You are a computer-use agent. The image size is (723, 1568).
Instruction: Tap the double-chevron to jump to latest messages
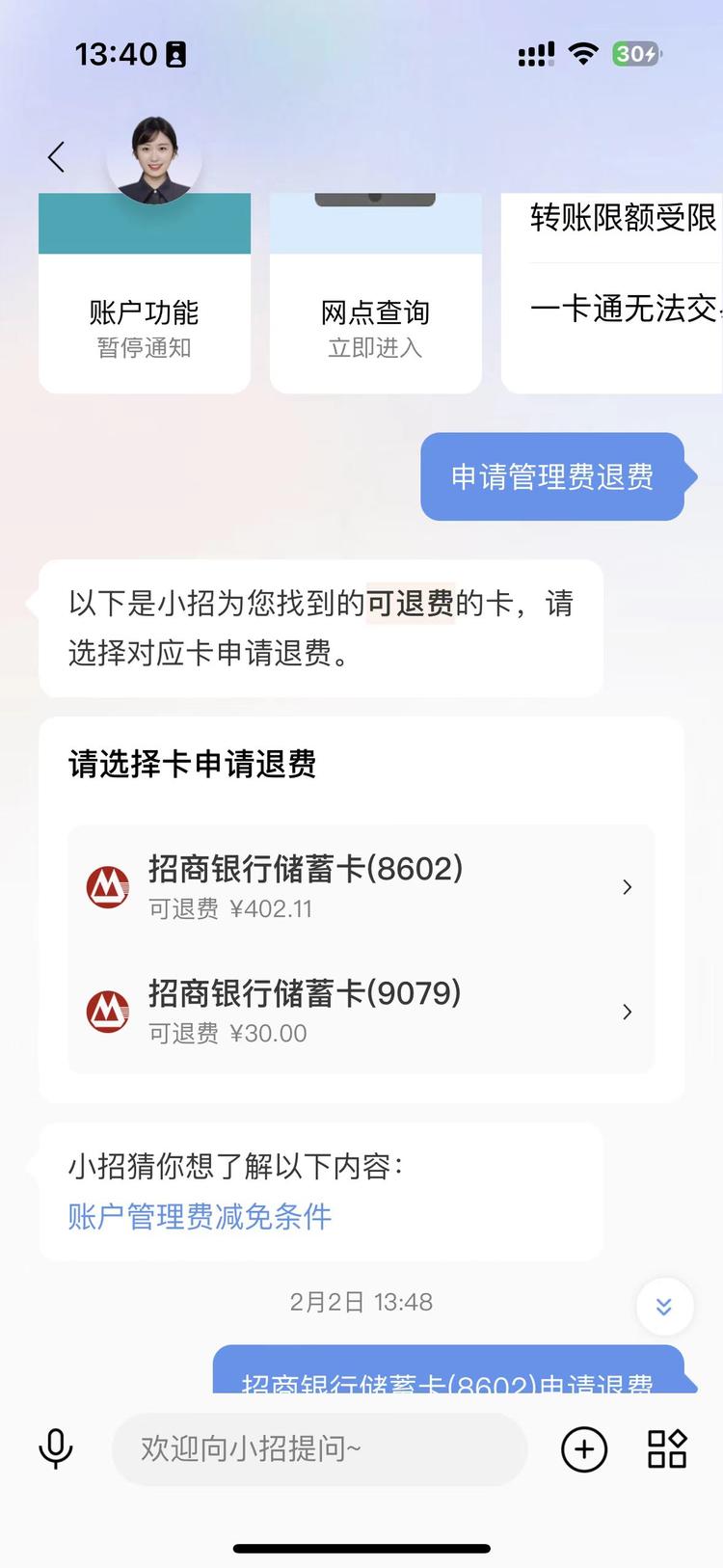(x=664, y=1307)
